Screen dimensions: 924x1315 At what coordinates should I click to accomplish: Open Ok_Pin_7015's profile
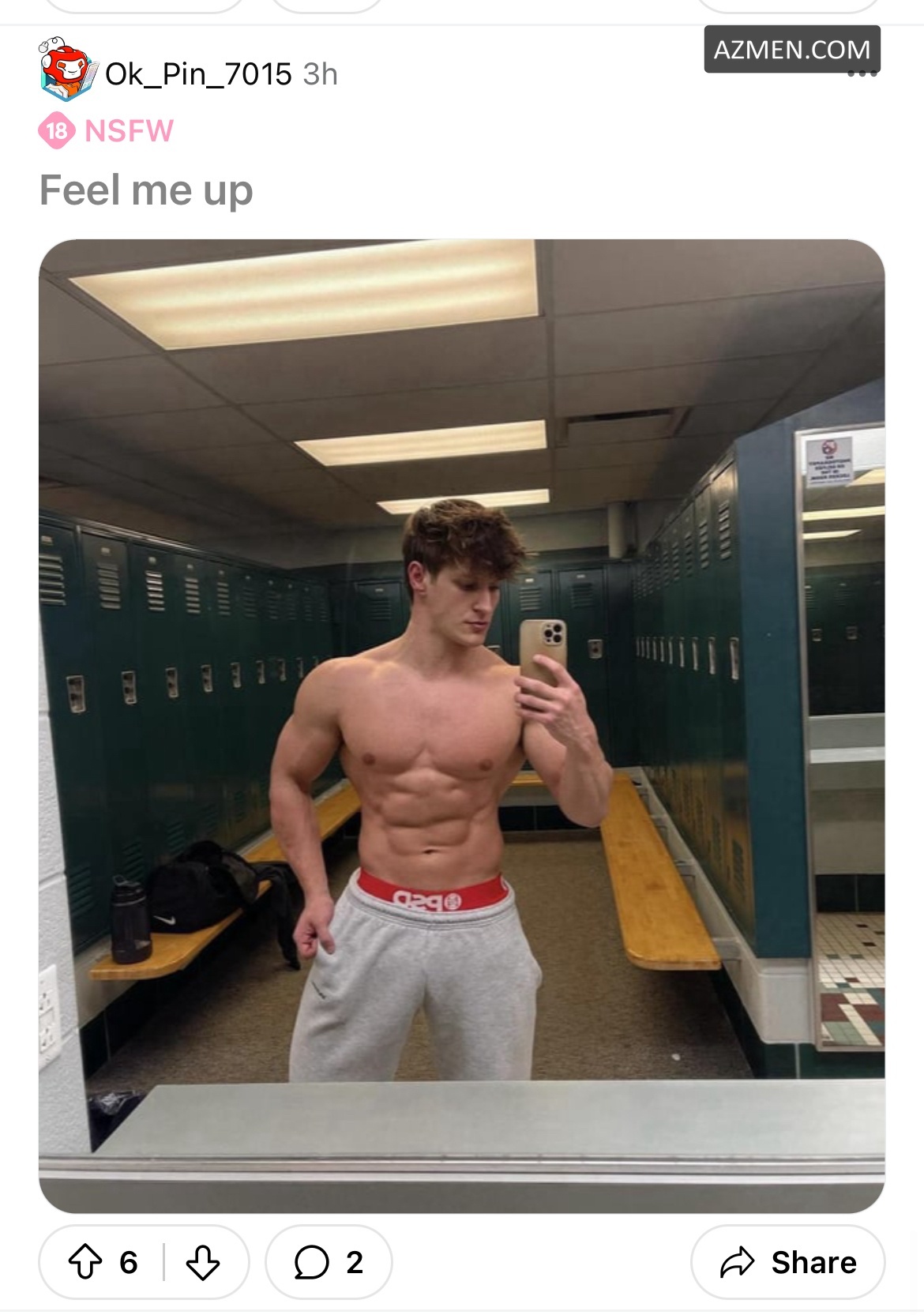[198, 74]
